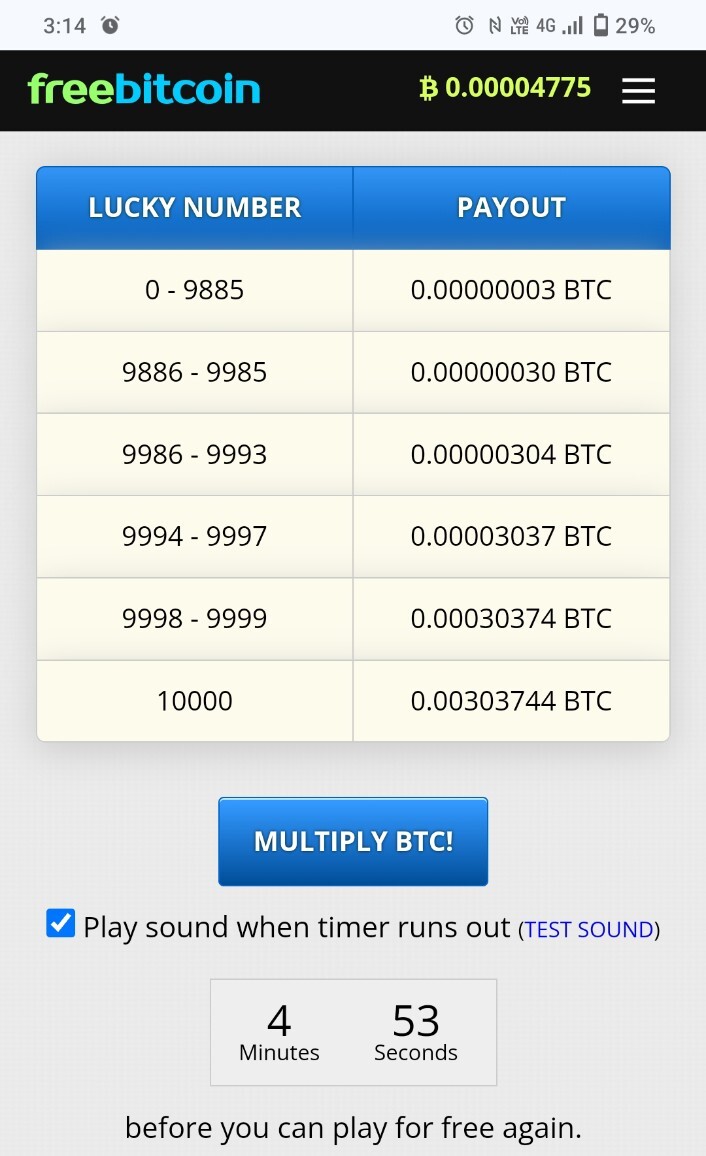
Task: Open the hamburger menu
Action: (x=638, y=91)
